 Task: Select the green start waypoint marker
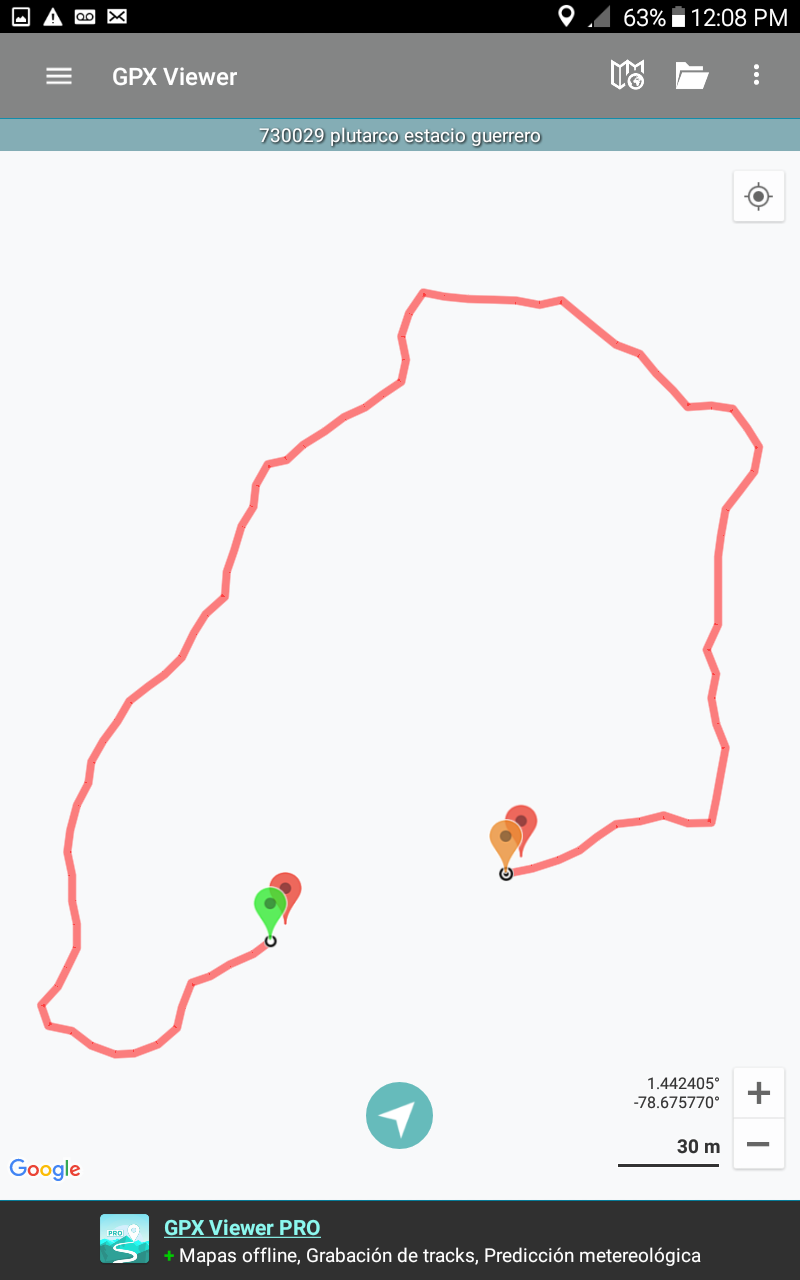point(269,908)
